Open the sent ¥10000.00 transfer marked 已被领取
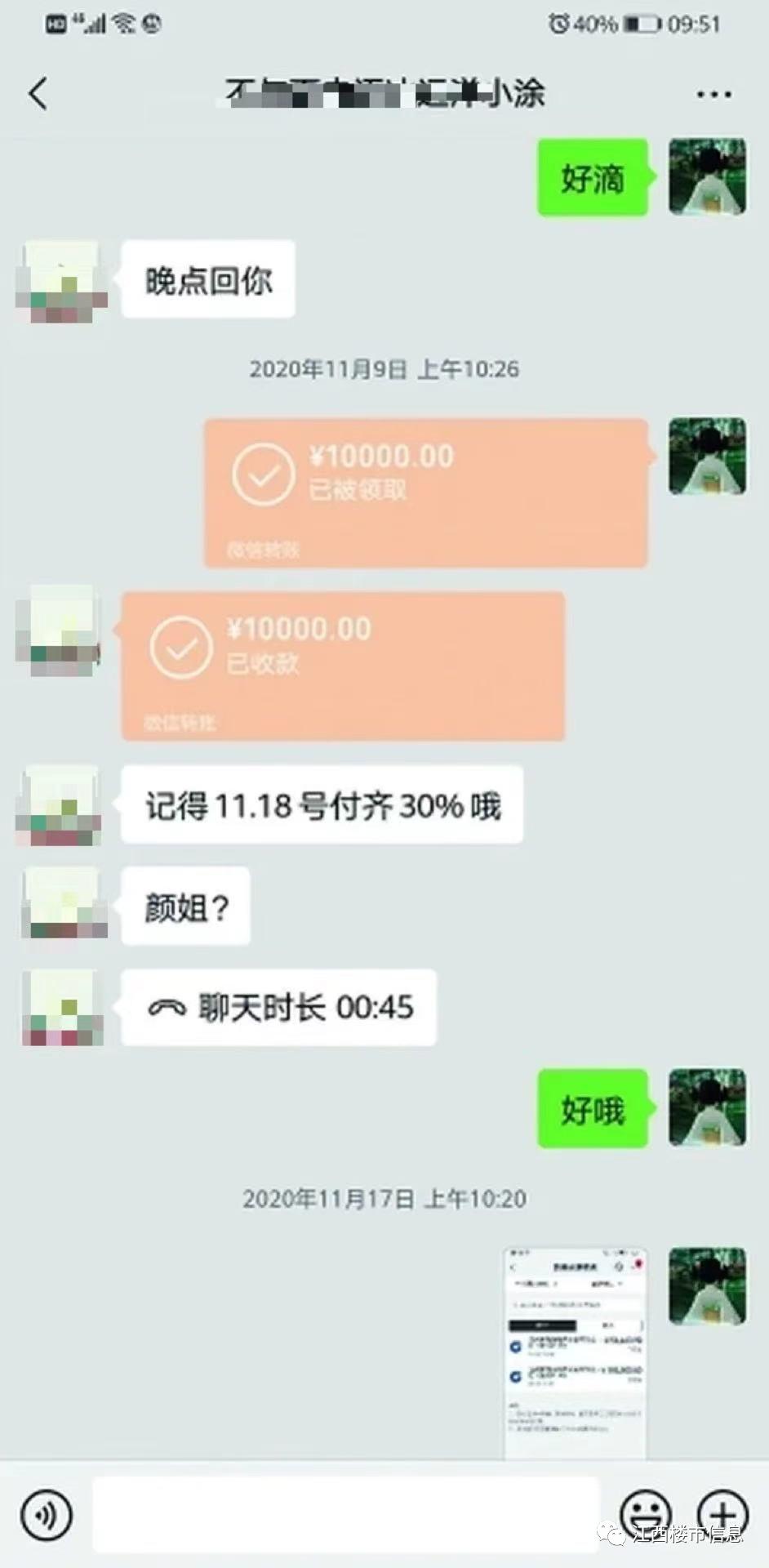769x1568 pixels. point(425,492)
